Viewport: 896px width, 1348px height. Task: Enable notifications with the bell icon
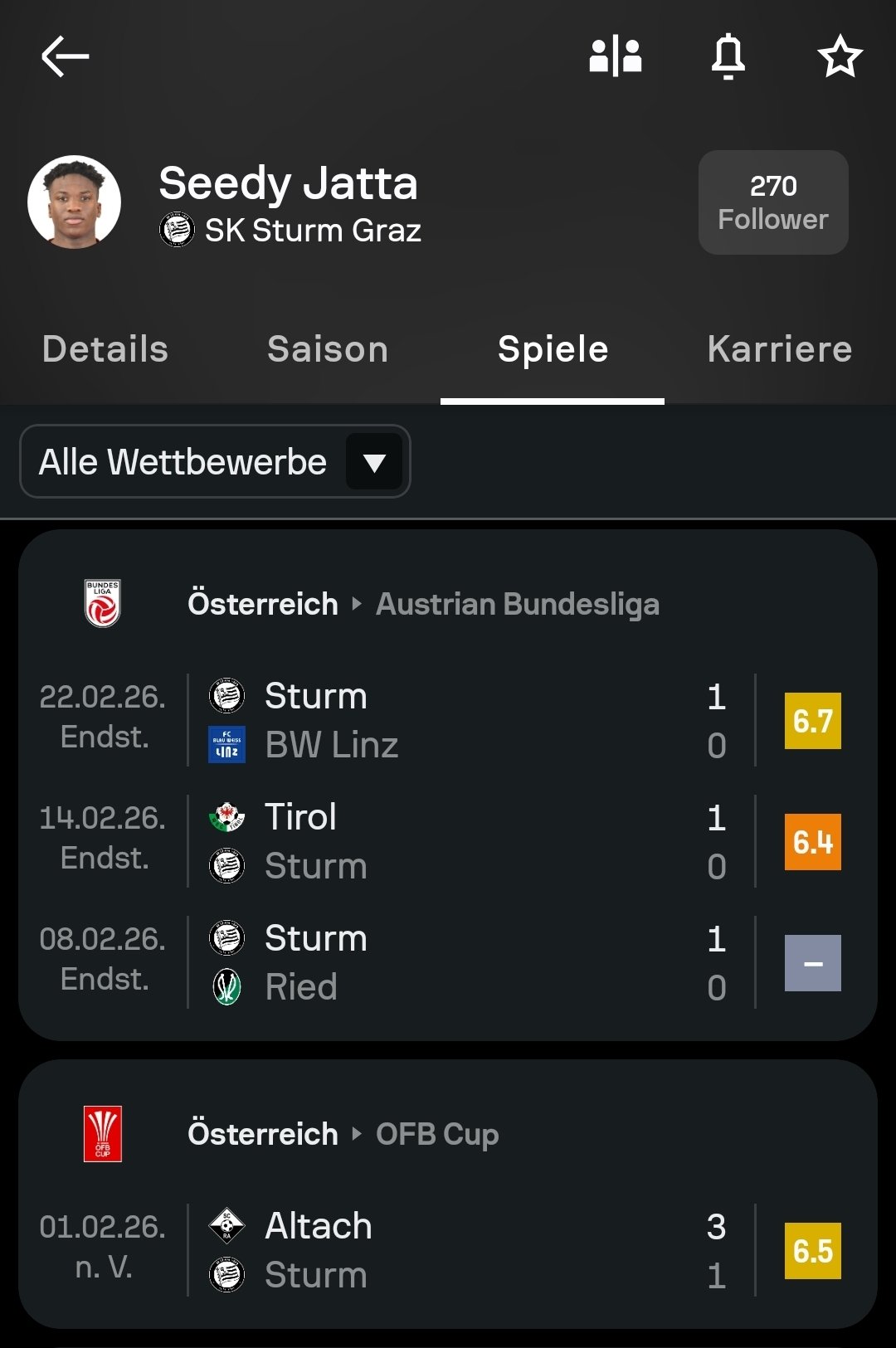[x=728, y=56]
